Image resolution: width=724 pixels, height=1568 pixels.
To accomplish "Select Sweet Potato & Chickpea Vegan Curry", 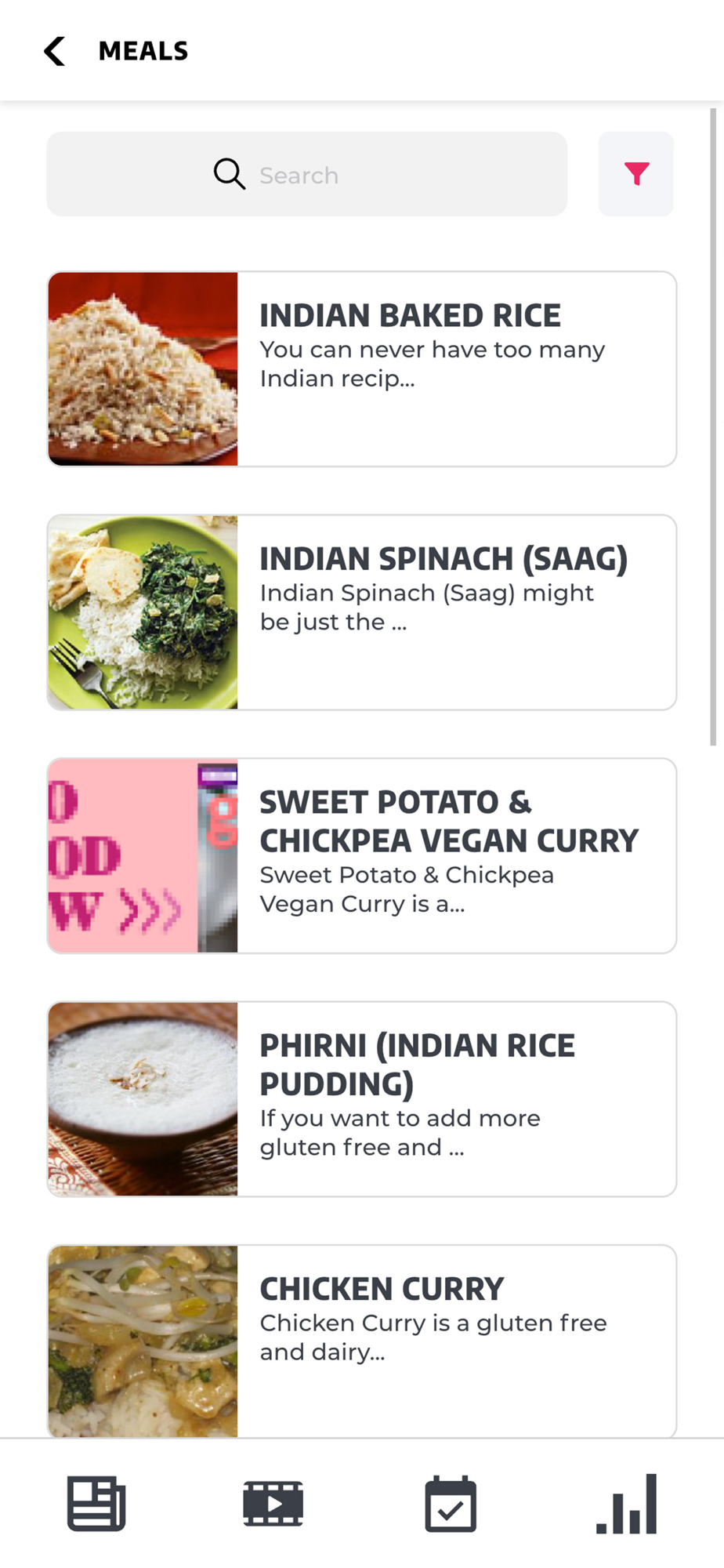I will pyautogui.click(x=362, y=855).
